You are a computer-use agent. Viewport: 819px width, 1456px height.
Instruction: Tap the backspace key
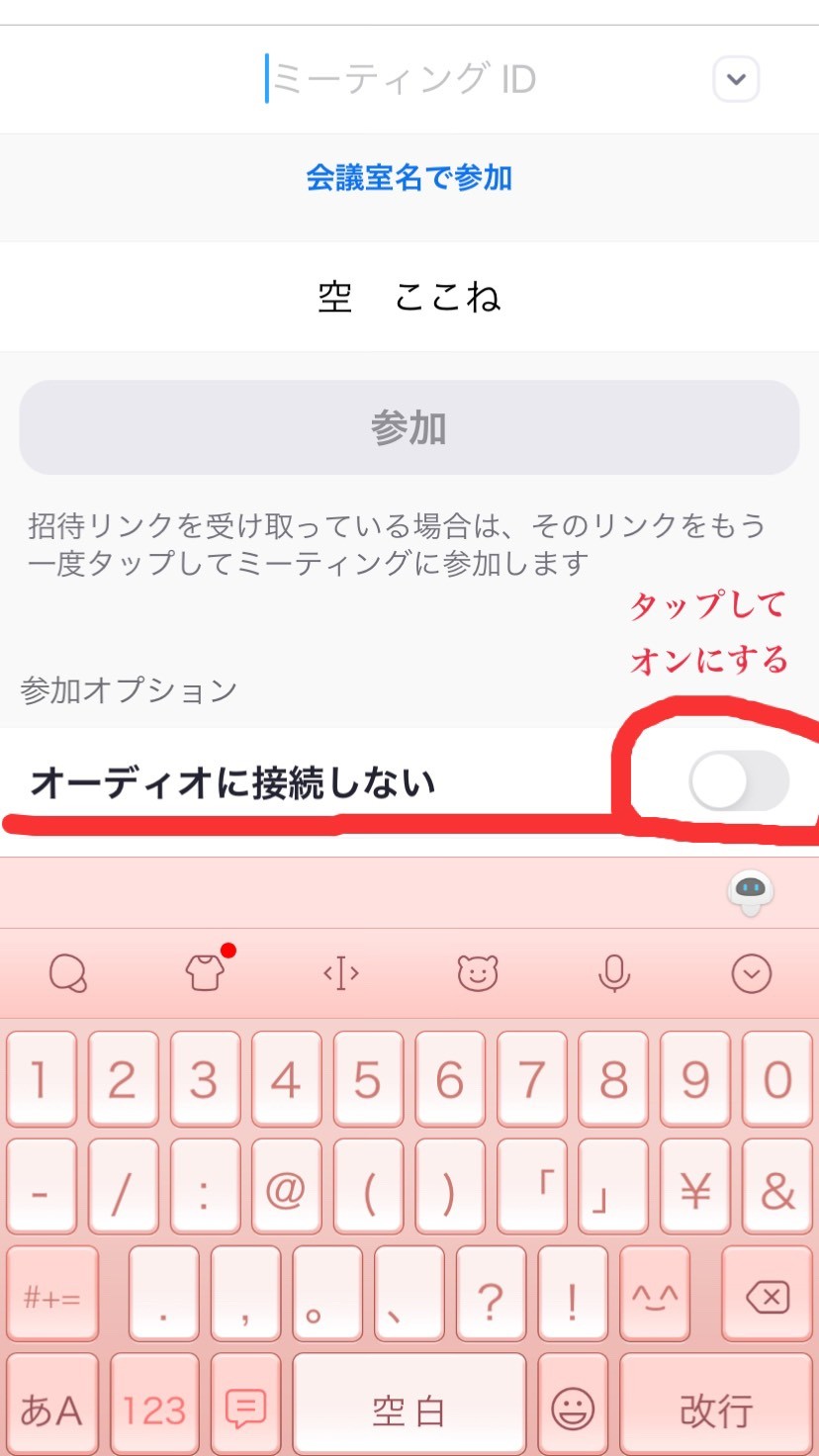(x=769, y=1297)
